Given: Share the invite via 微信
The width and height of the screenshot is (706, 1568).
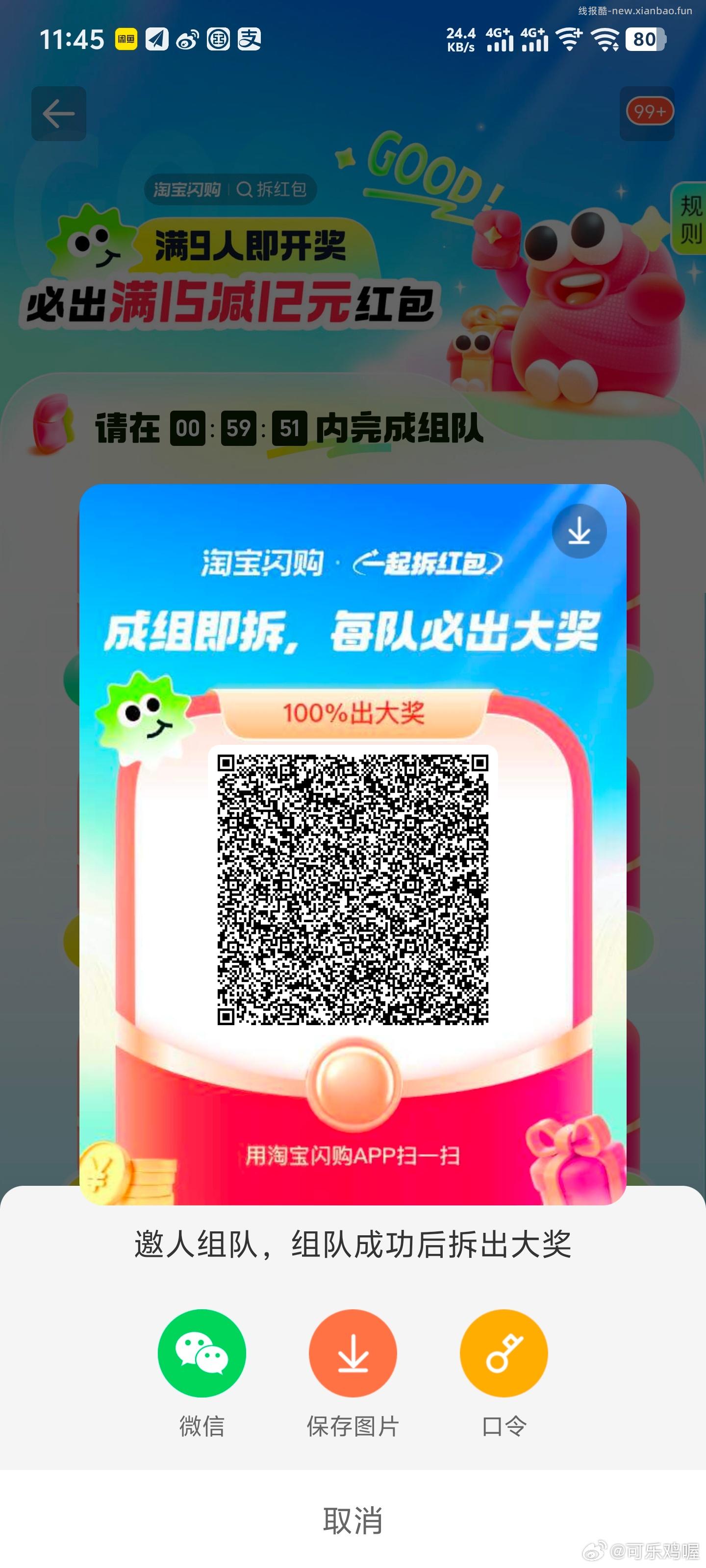Looking at the screenshot, I should click(202, 1354).
